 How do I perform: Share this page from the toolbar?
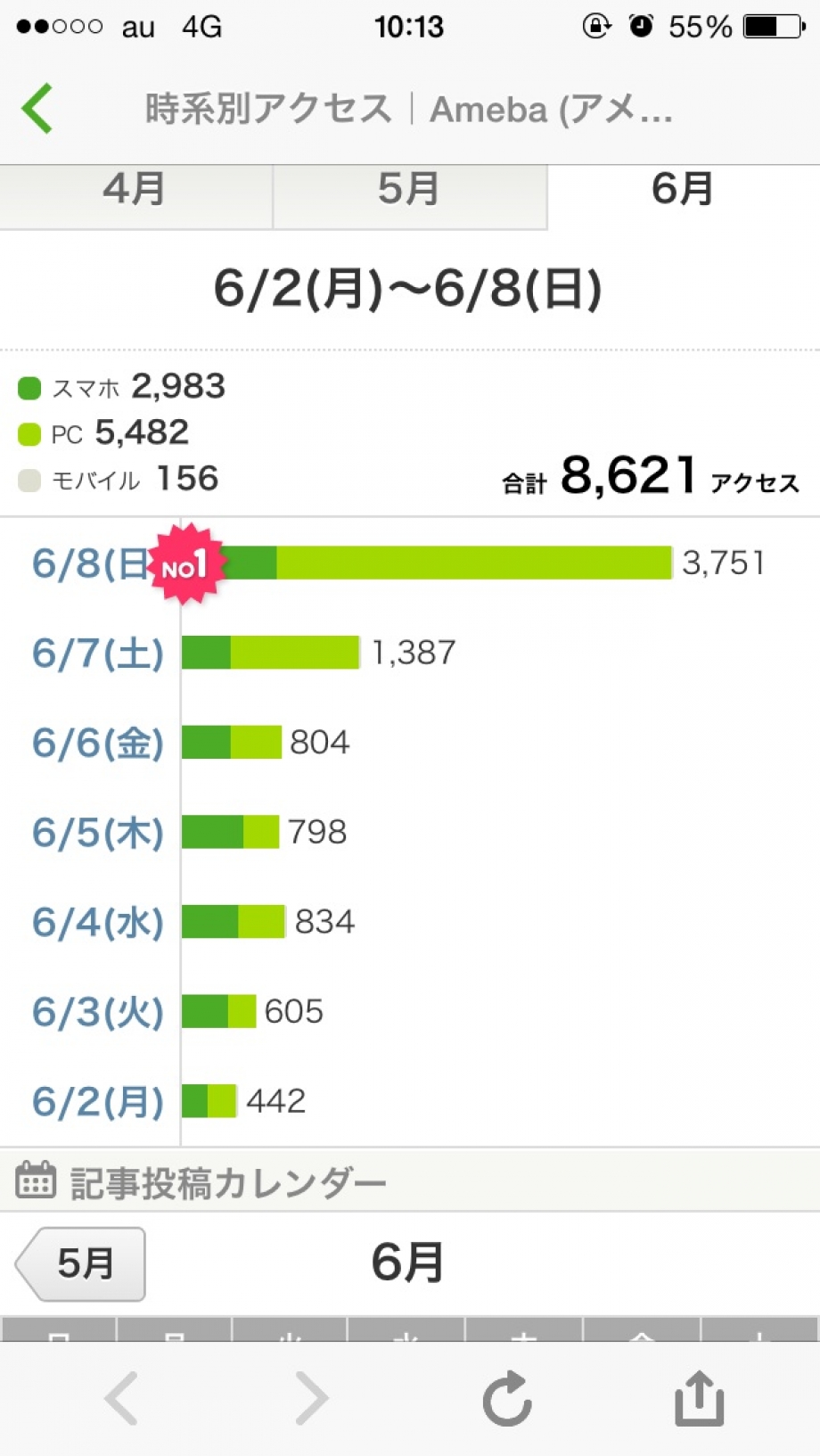pos(699,1397)
